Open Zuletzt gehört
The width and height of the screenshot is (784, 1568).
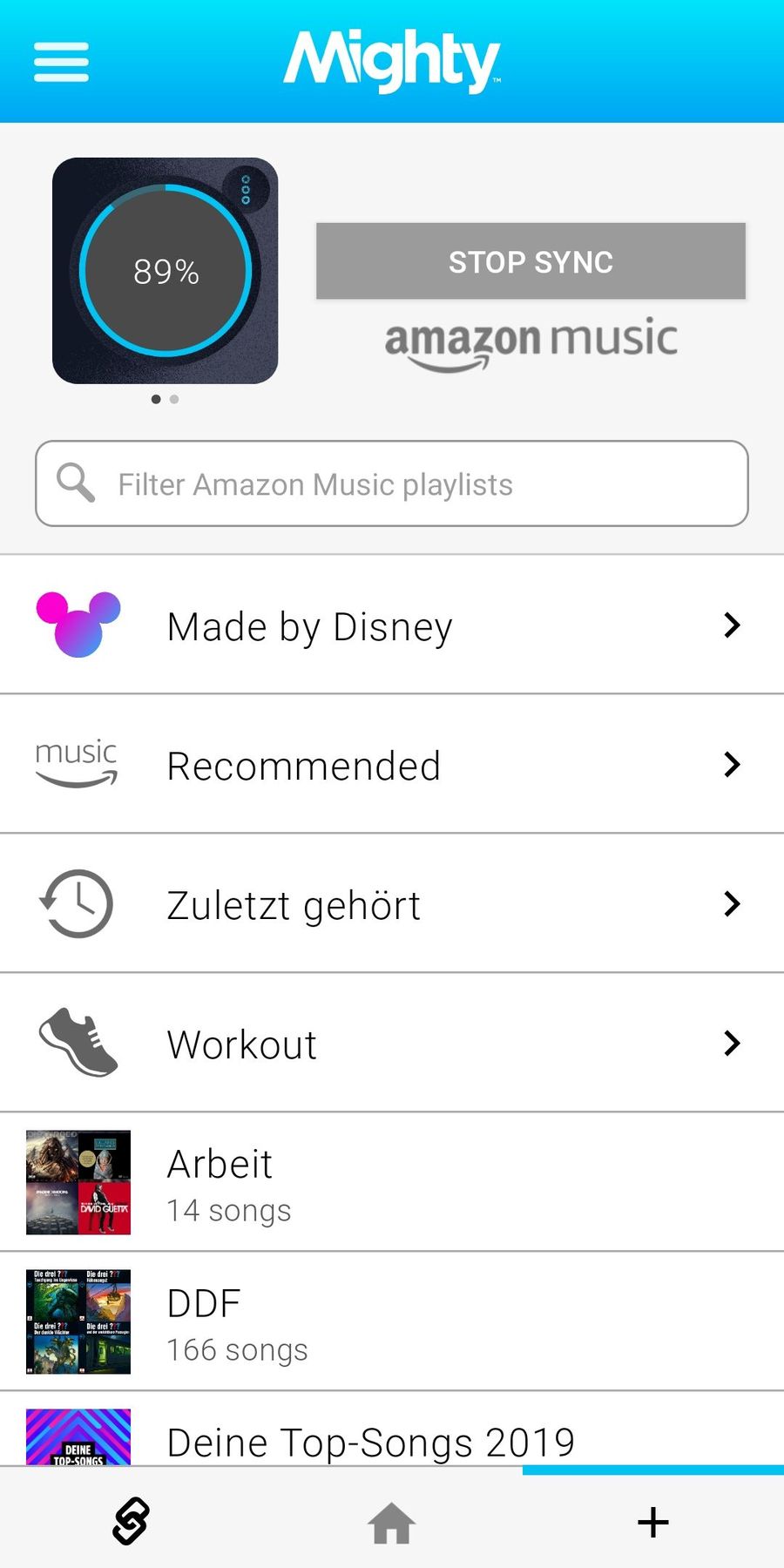coord(392,903)
